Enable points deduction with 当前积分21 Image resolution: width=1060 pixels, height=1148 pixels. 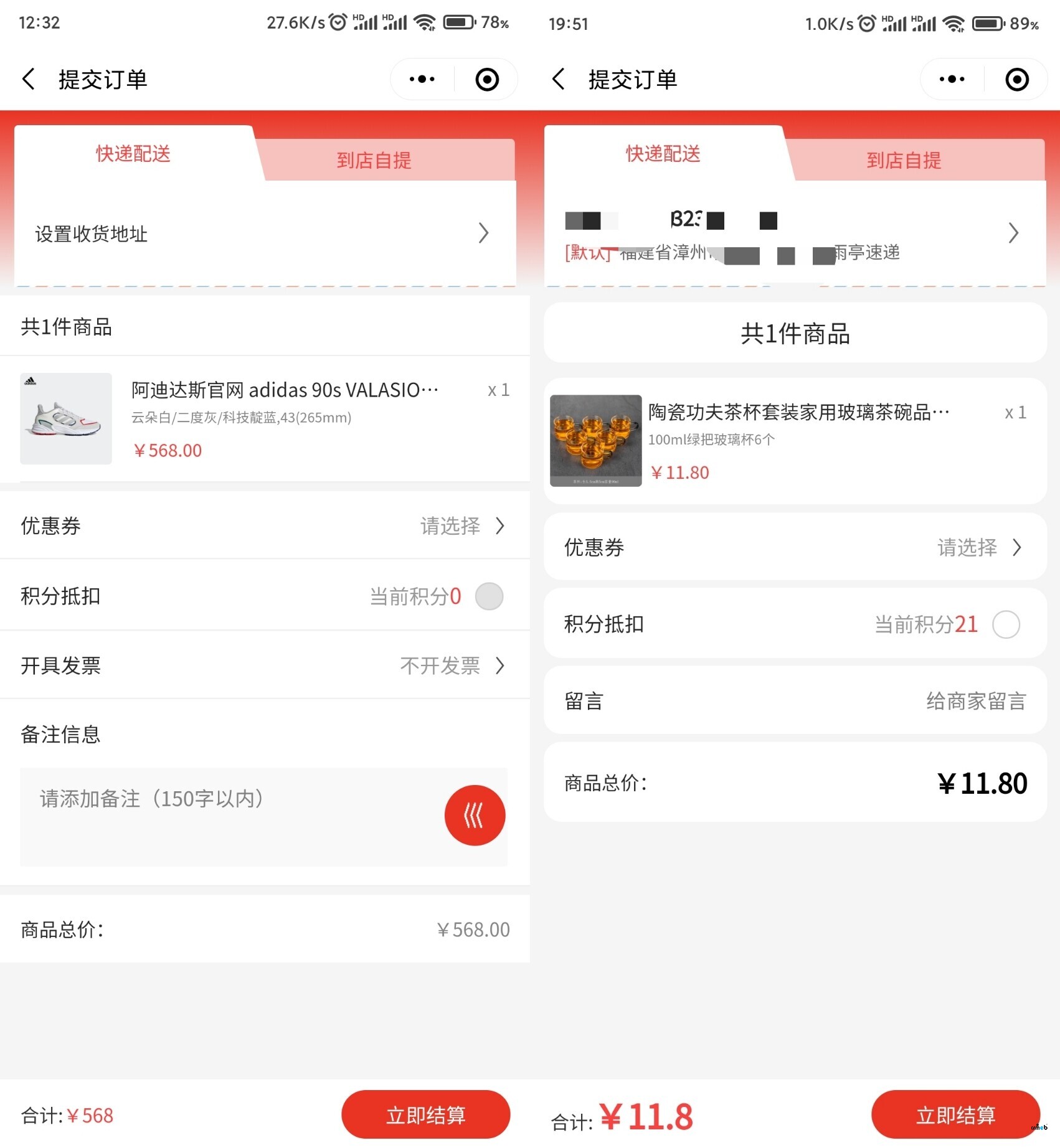pos(1006,624)
